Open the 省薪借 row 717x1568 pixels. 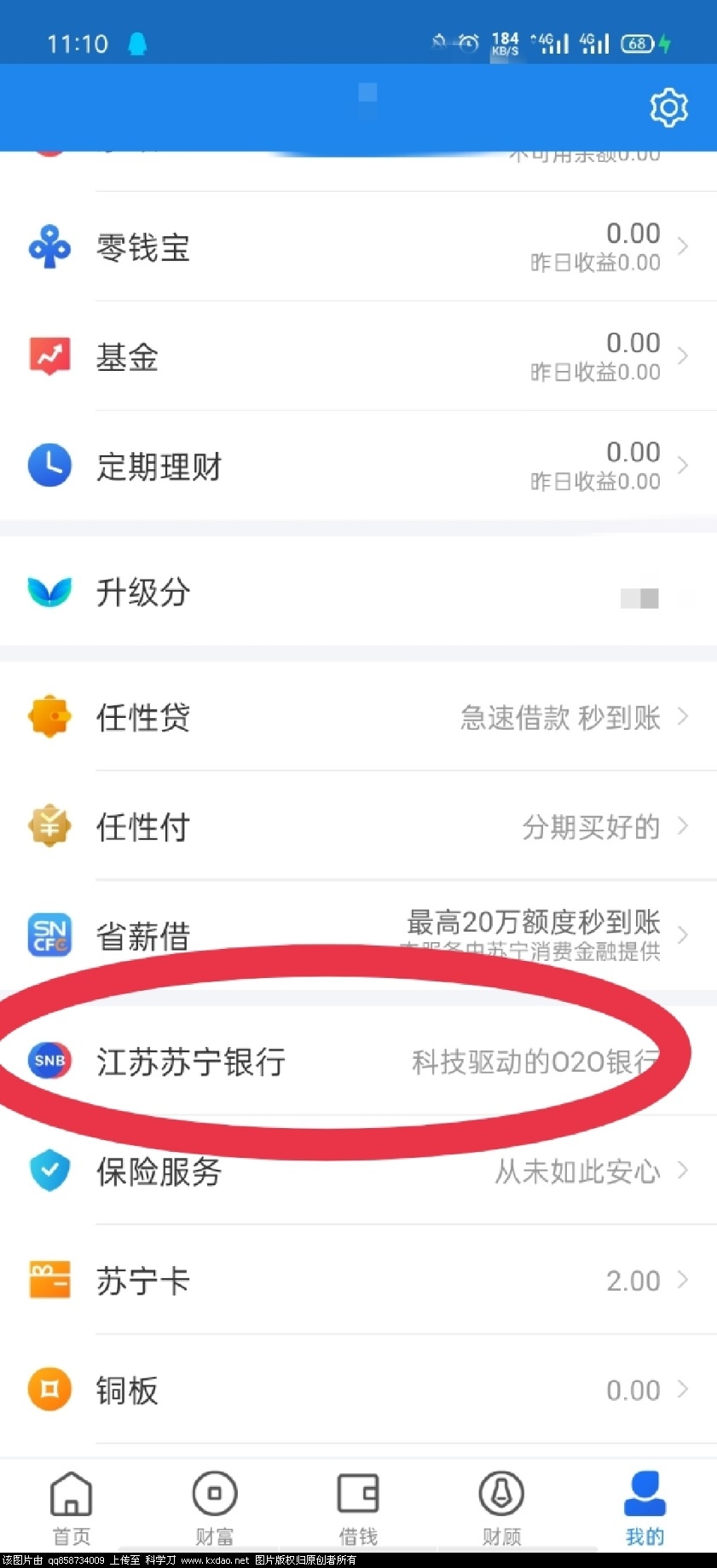[x=358, y=935]
